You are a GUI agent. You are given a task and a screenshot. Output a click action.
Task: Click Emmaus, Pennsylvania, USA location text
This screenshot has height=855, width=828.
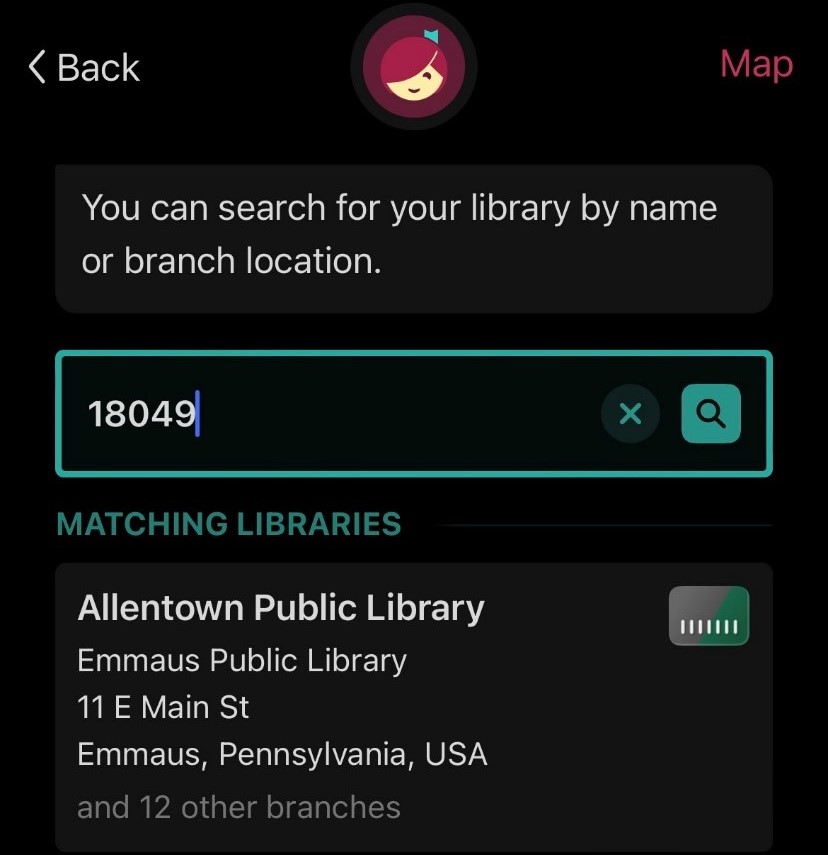pos(282,755)
